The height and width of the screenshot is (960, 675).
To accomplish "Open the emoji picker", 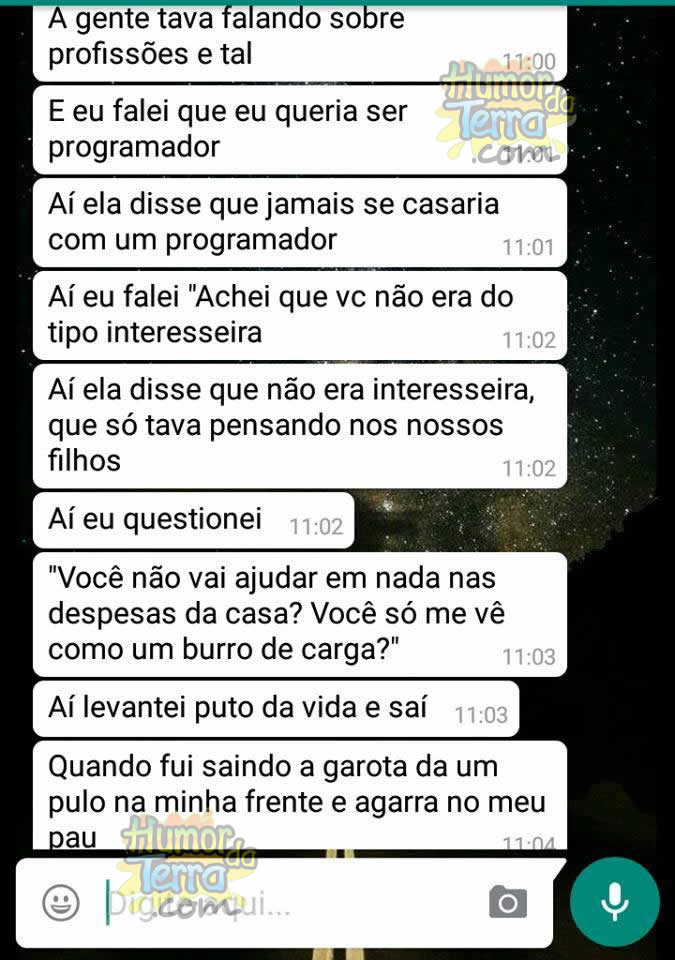I will (61, 903).
